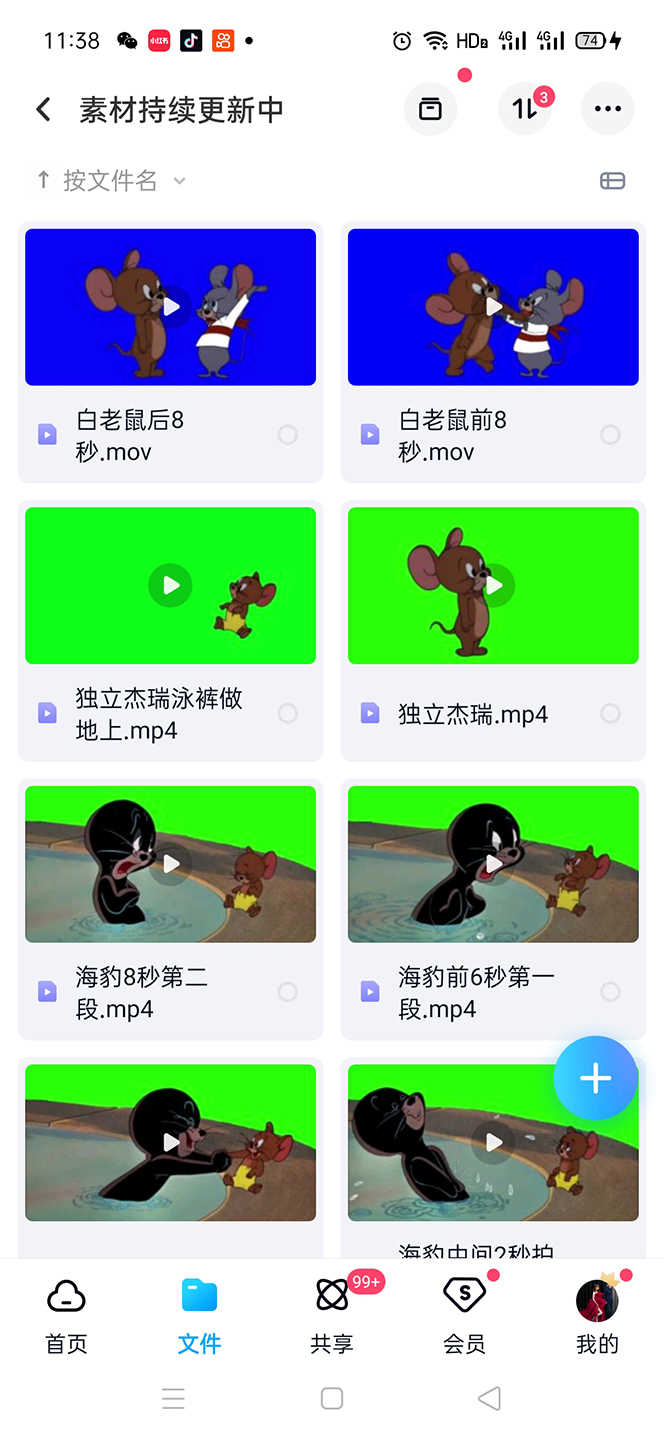This screenshot has height=1439, width=664.
Task: Go back from 素材持续更新中 folder
Action: pos(43,109)
